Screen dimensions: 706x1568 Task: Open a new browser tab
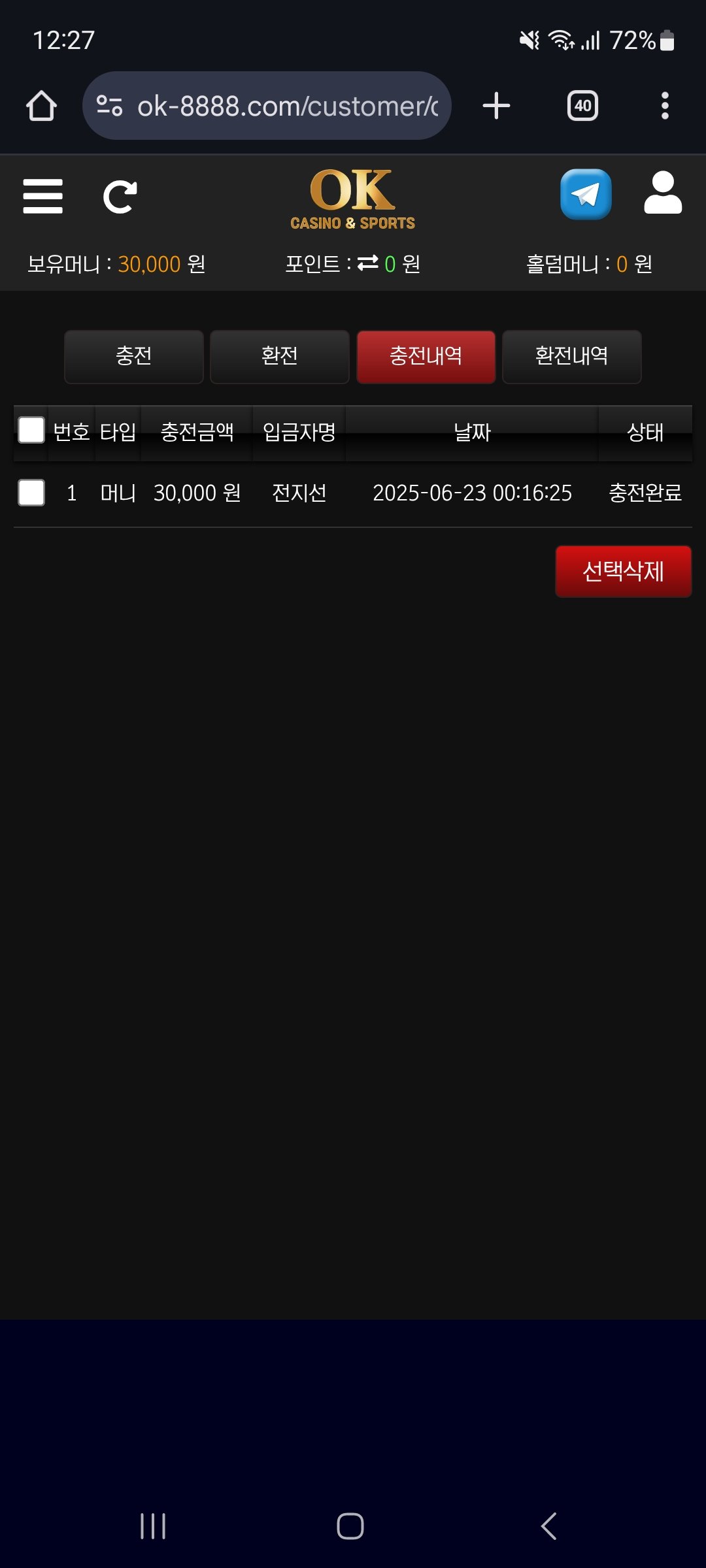496,106
